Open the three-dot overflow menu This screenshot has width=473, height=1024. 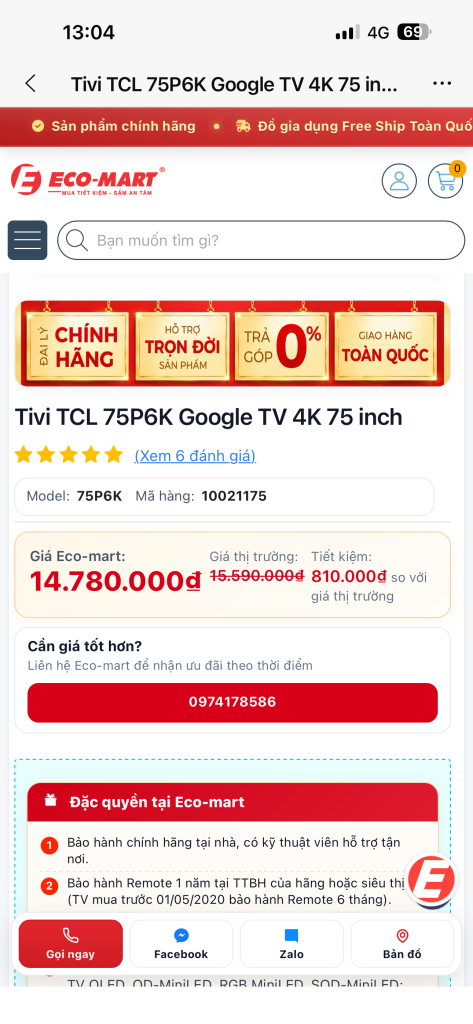[442, 84]
